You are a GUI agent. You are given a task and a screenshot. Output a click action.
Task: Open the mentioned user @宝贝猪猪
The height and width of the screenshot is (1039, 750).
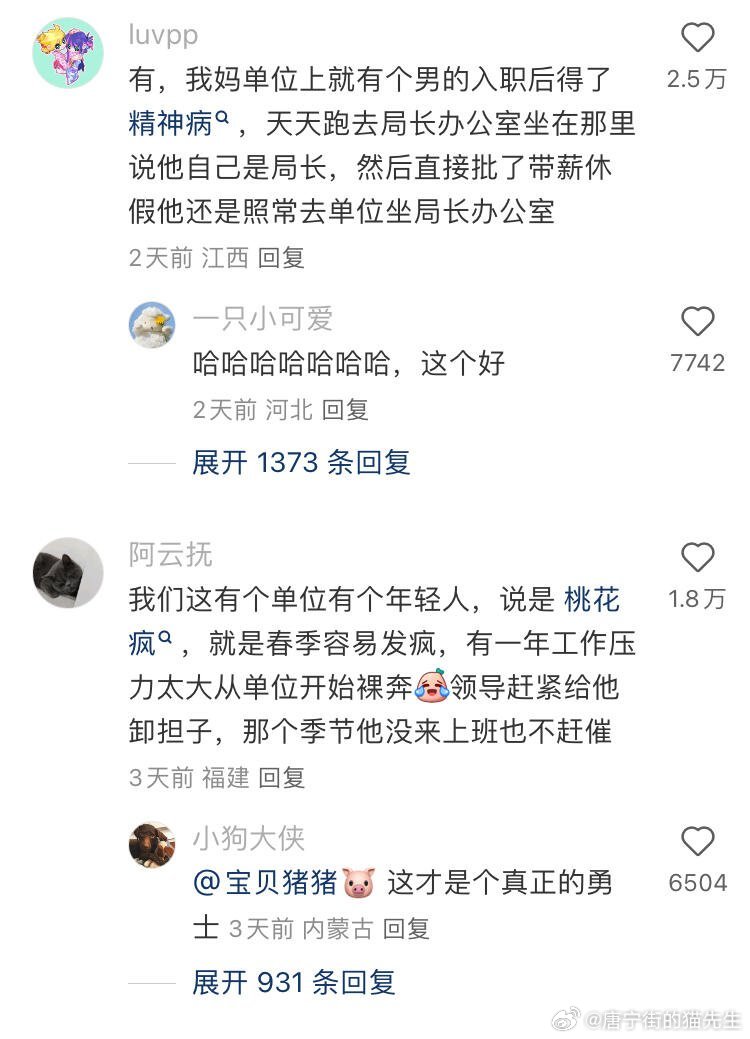(x=268, y=884)
